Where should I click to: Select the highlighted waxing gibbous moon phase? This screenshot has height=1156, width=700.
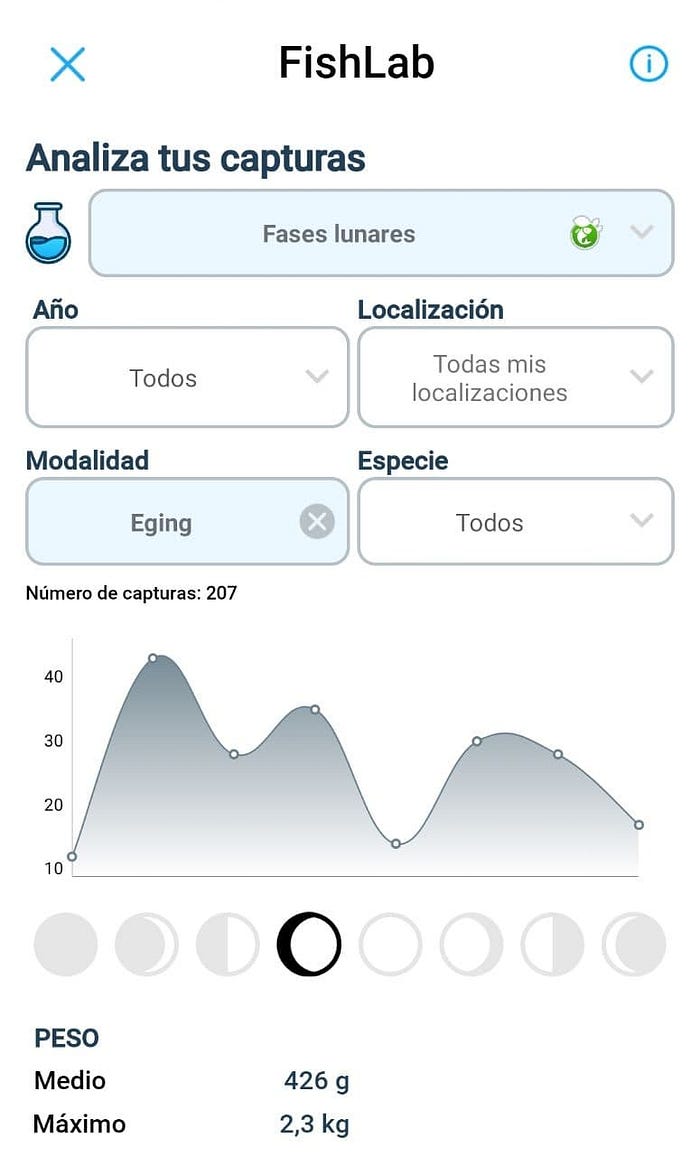309,944
